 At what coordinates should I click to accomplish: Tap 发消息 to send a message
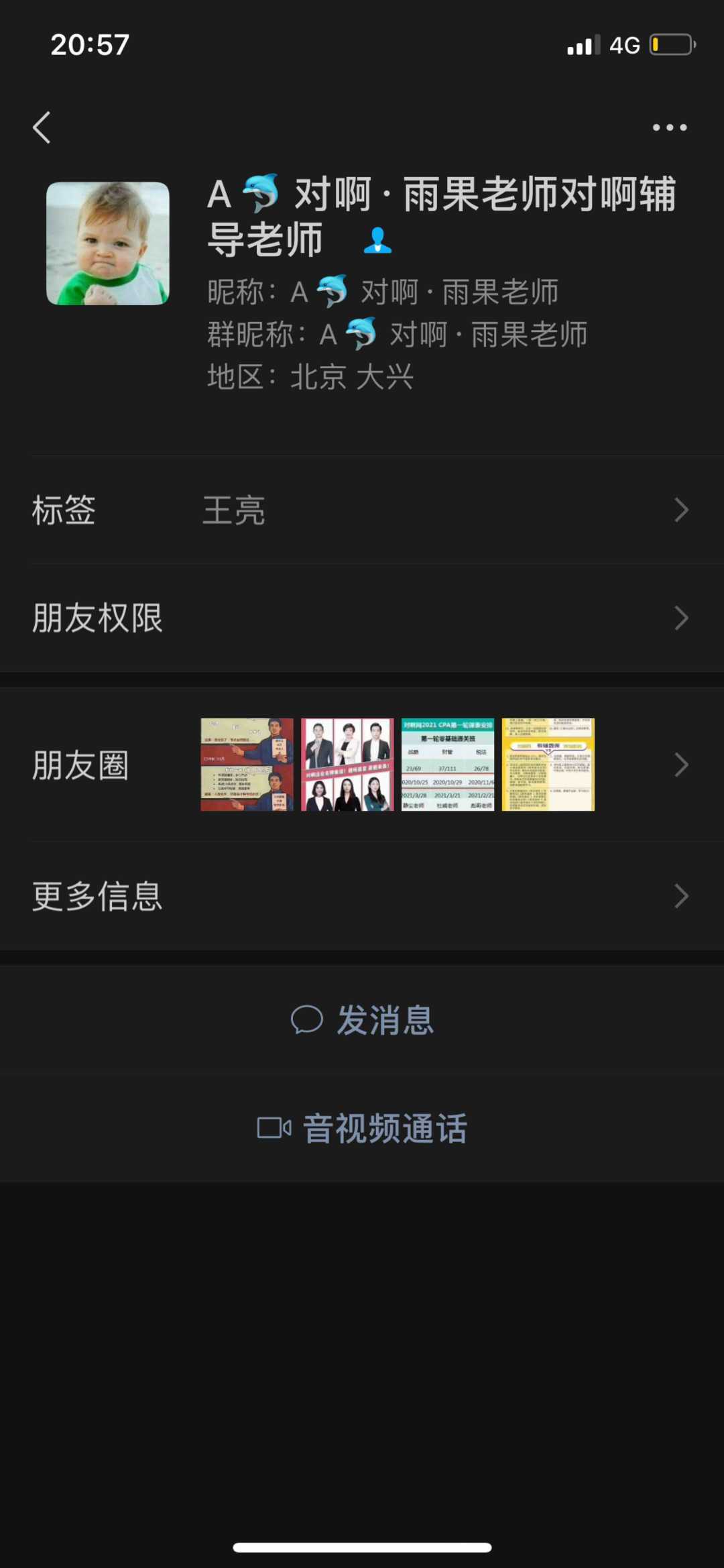click(x=362, y=1020)
